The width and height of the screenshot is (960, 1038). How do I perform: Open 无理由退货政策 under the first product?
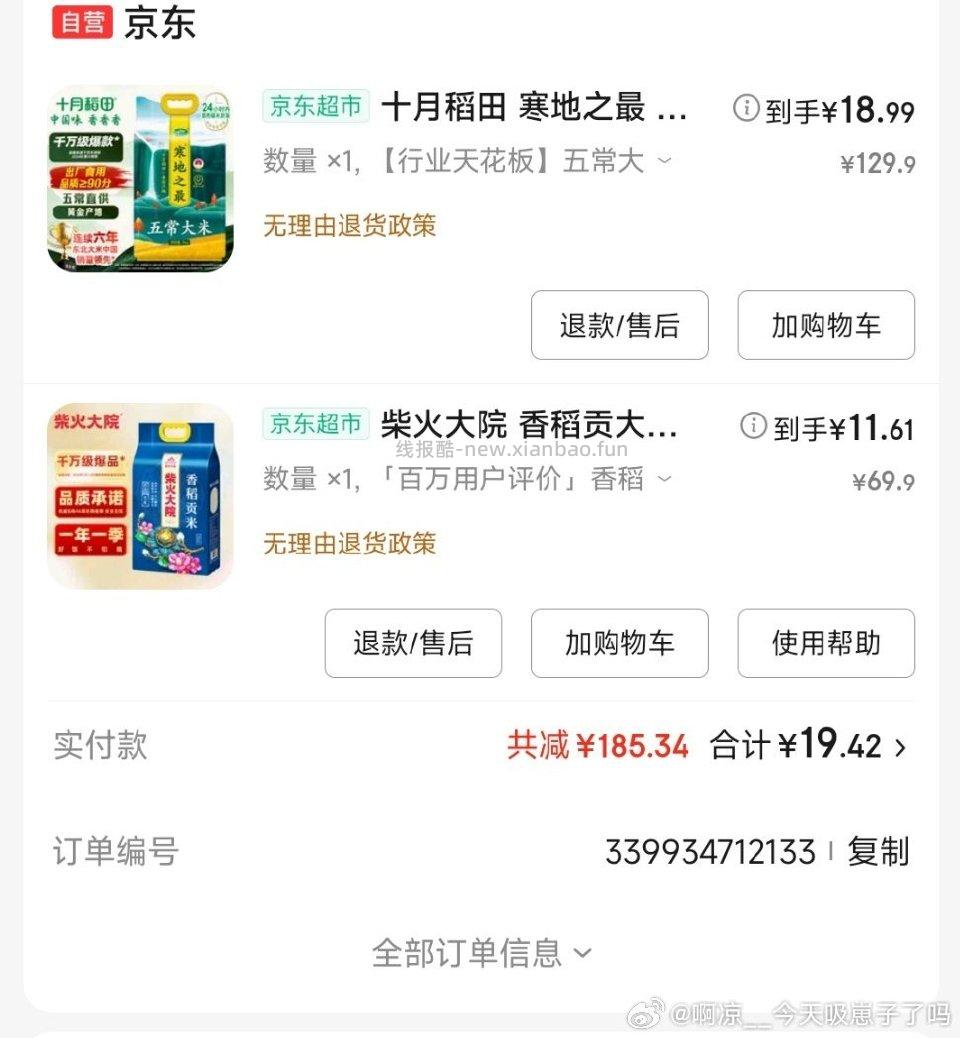tap(349, 226)
